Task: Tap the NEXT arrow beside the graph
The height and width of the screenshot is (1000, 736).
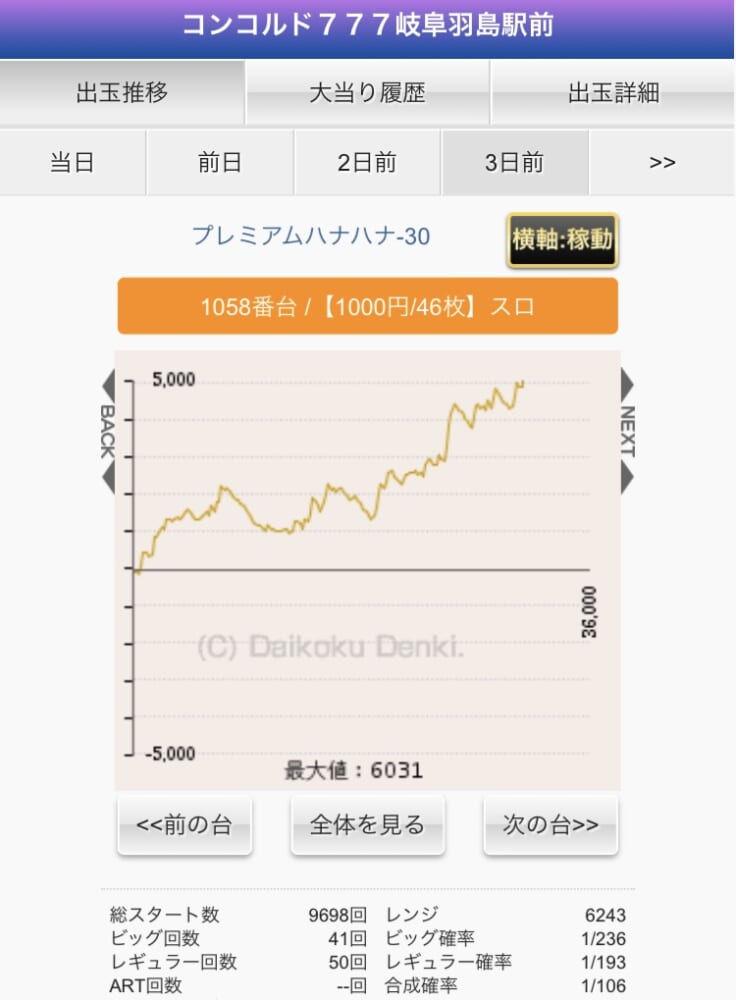Action: point(628,431)
